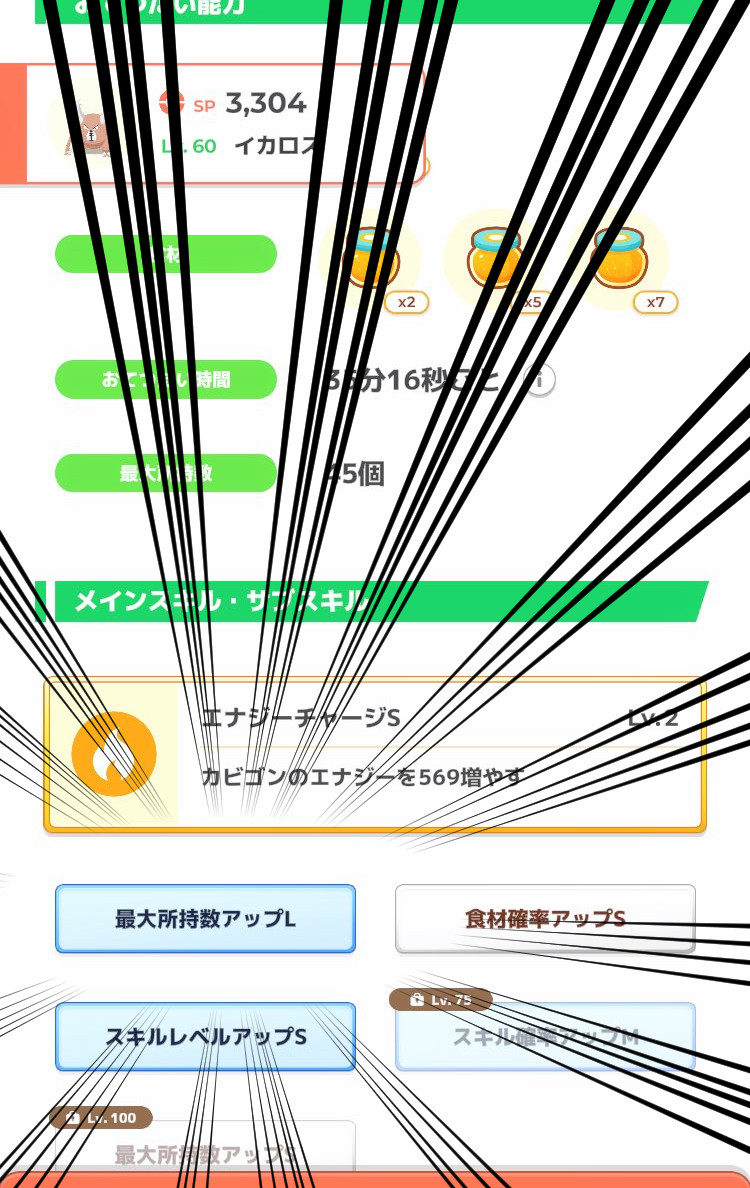This screenshot has height=1188, width=750.
Task: Tap the 最大所持数アップL sub skill
Action: click(205, 918)
